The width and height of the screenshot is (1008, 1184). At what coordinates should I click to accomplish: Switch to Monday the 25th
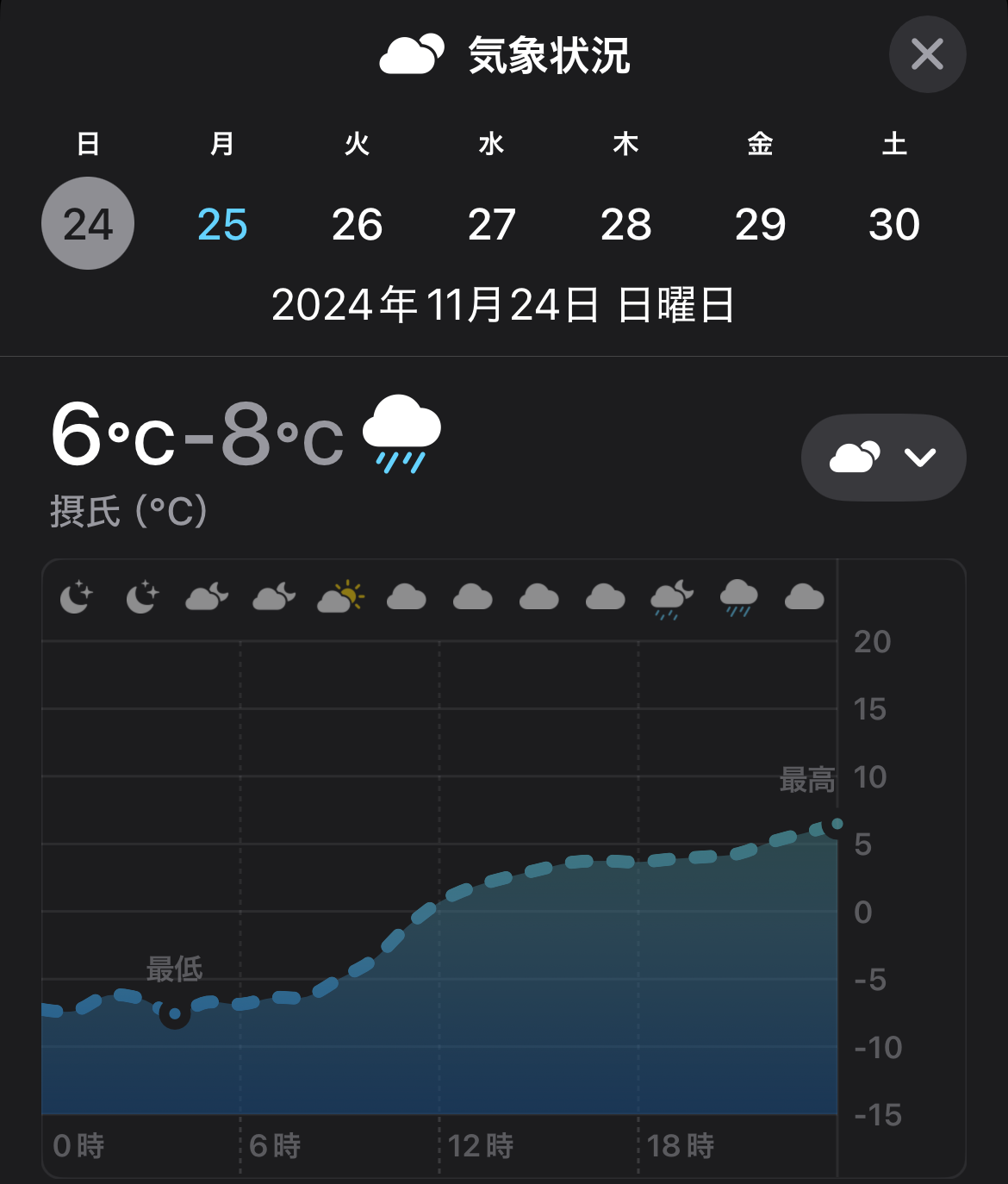(x=222, y=224)
